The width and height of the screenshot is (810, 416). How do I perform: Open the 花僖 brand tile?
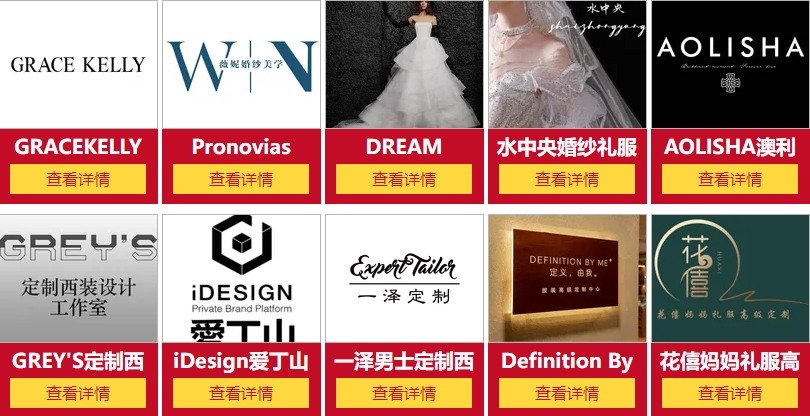(x=730, y=278)
